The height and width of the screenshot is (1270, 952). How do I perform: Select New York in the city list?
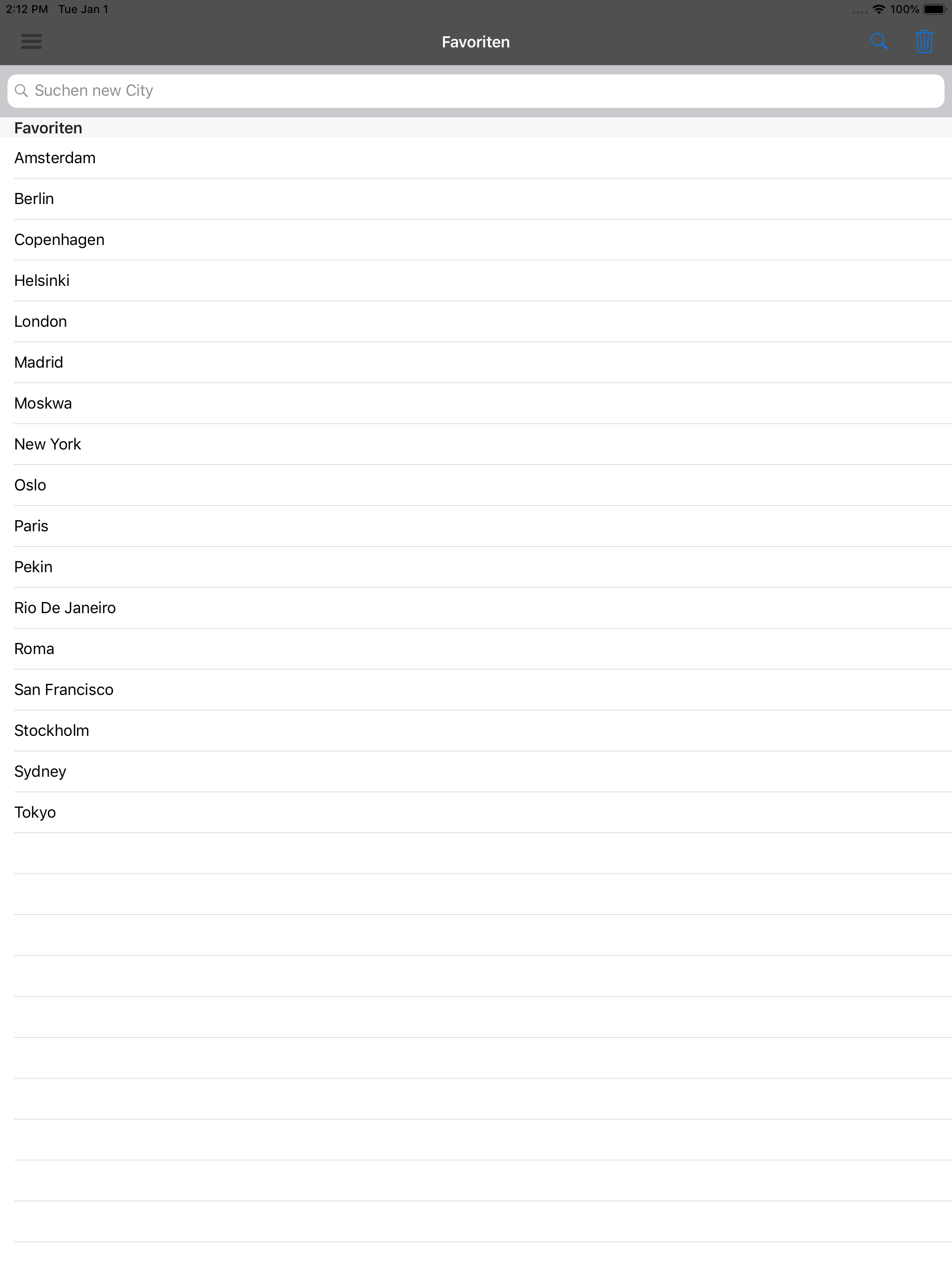tap(48, 444)
